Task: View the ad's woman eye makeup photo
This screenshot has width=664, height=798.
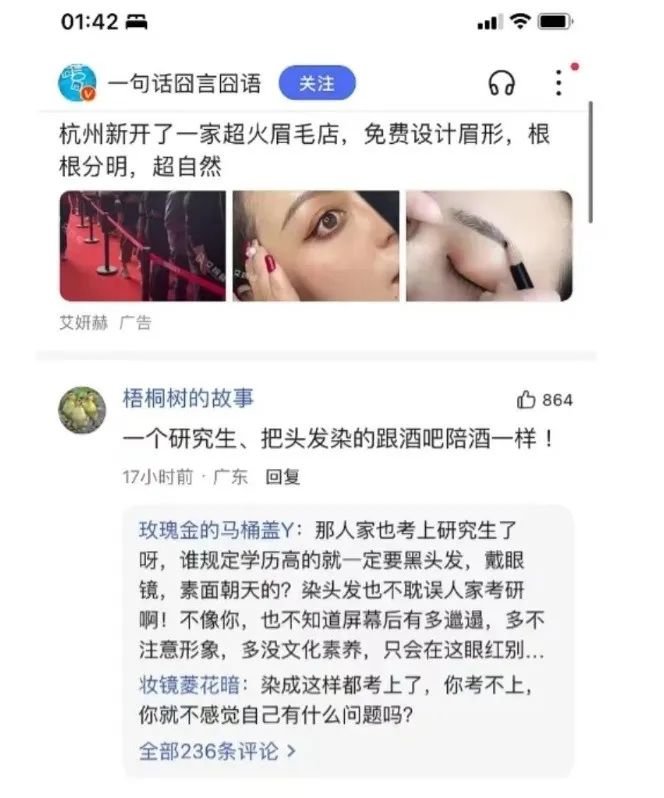Action: [x=316, y=246]
